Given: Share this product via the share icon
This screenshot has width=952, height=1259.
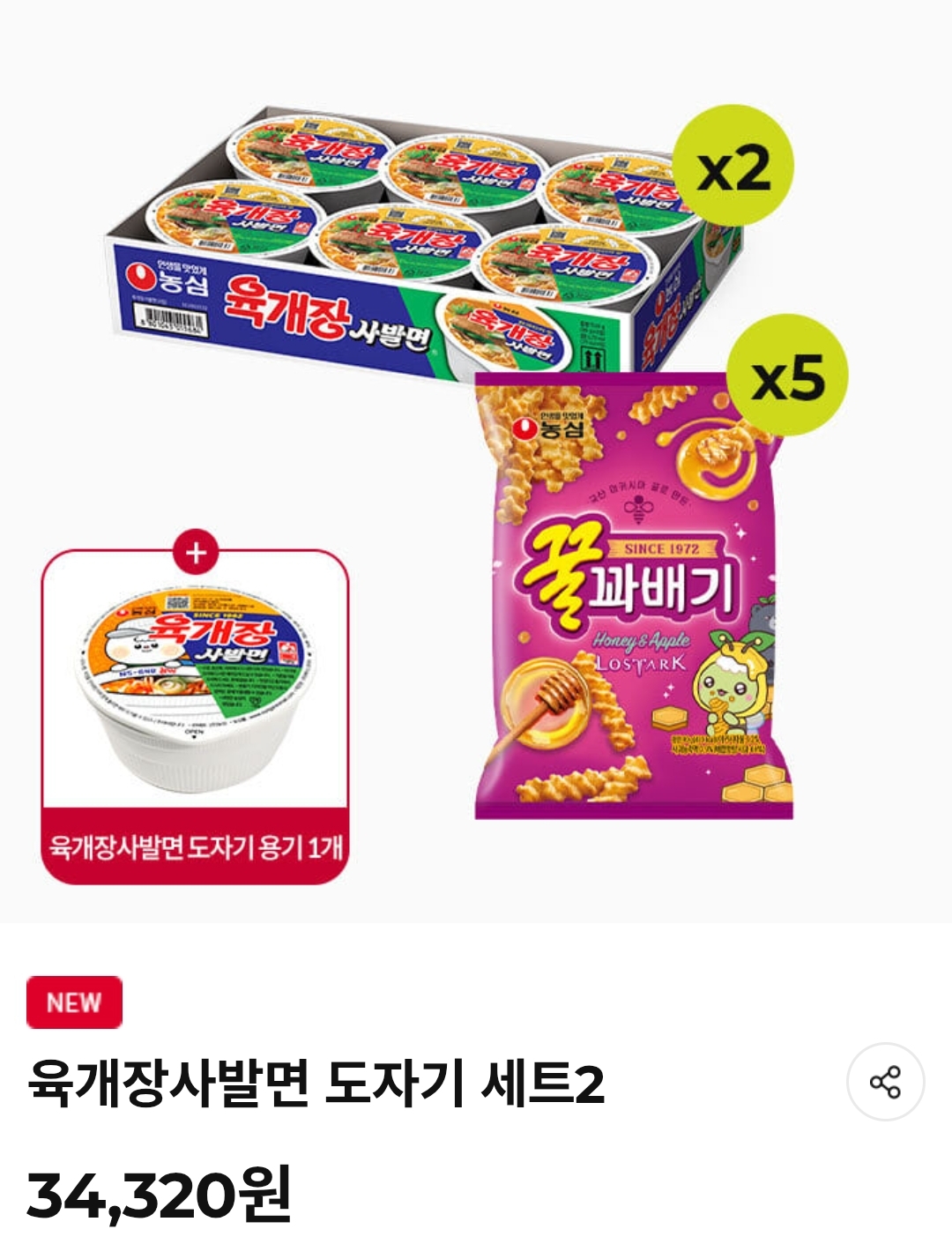Looking at the screenshot, I should click(x=885, y=1083).
